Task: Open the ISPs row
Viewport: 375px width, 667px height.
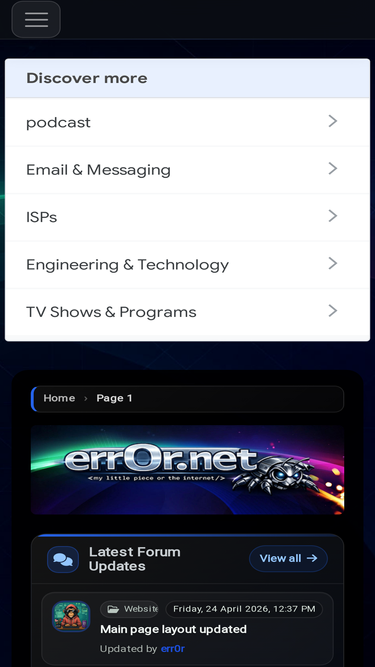Action: pyautogui.click(x=187, y=217)
